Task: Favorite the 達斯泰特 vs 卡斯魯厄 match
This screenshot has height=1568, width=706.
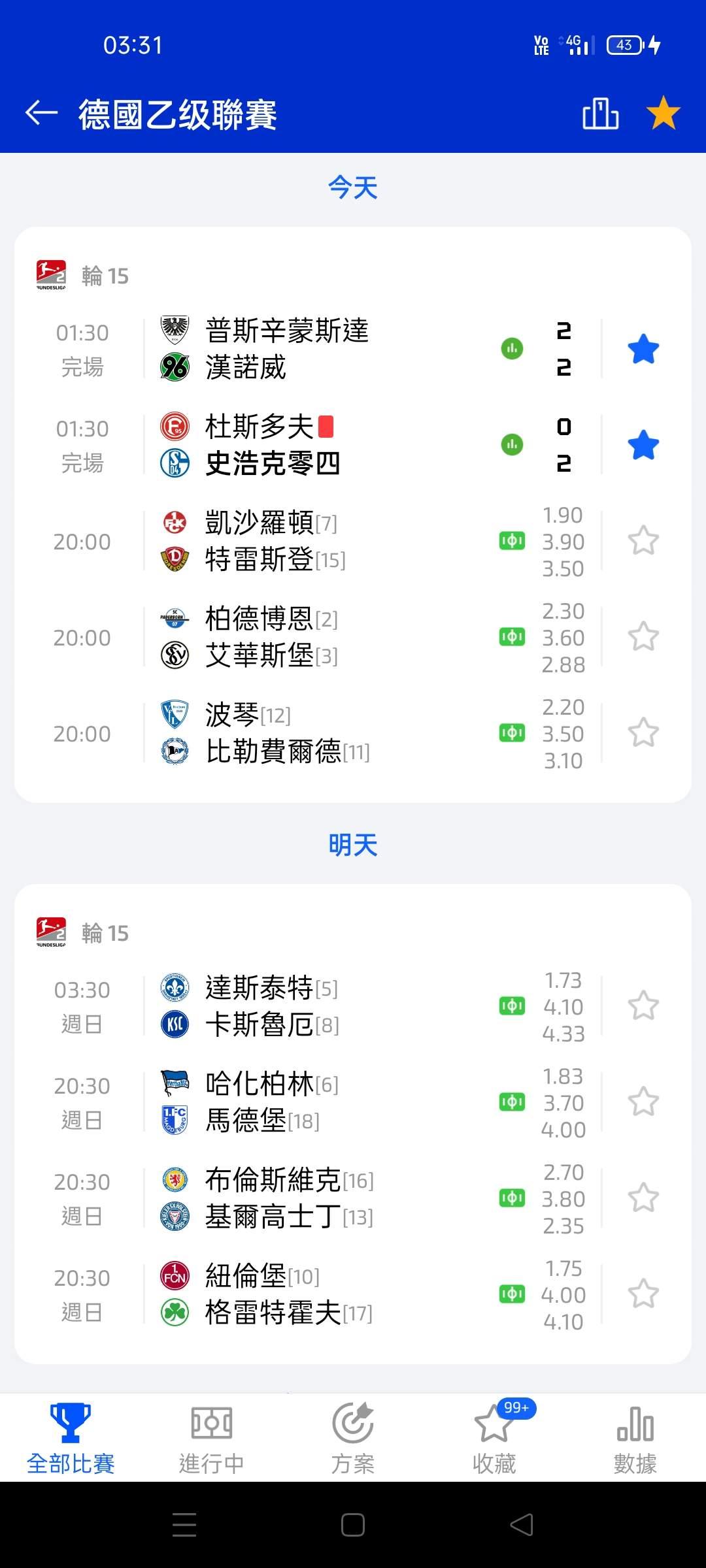Action: 643,1006
